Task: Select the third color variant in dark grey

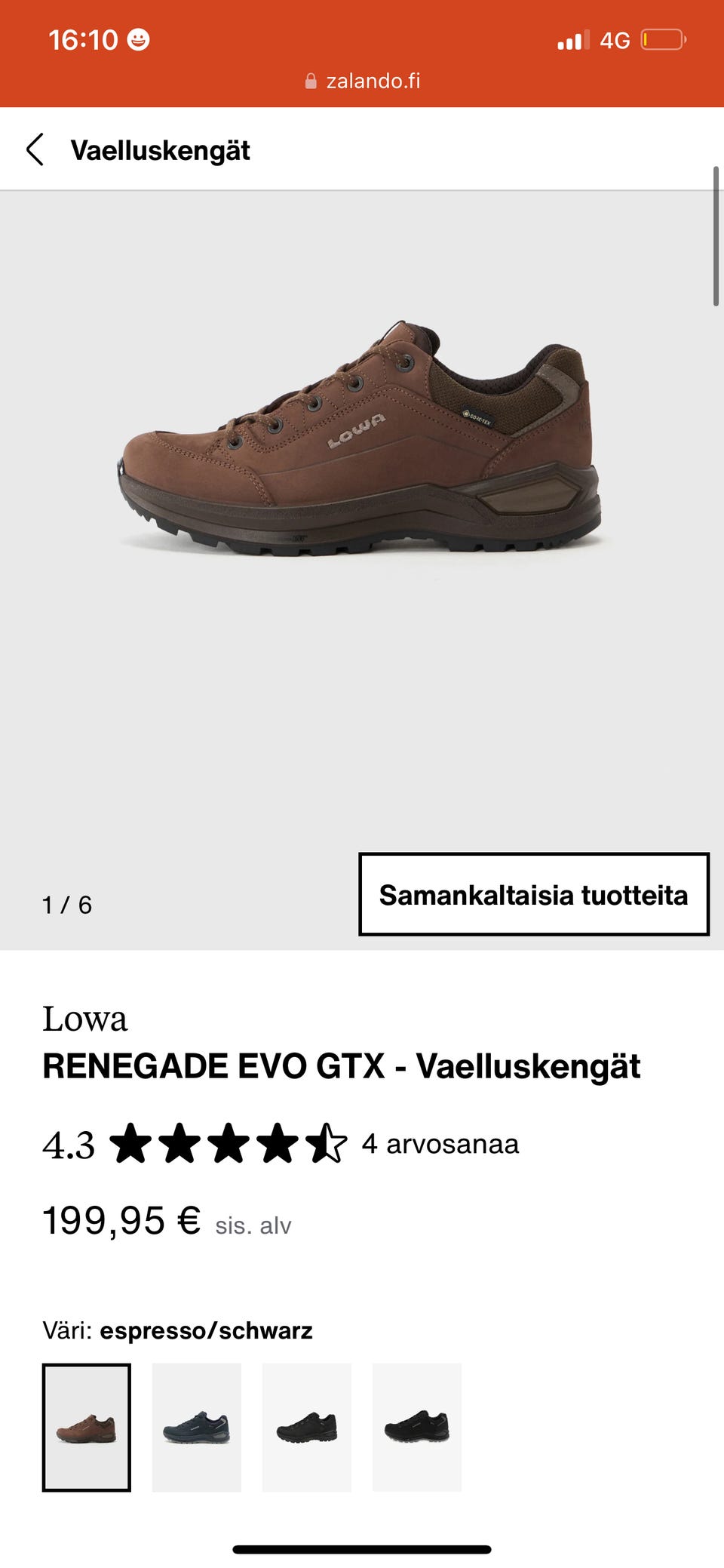Action: click(306, 1427)
